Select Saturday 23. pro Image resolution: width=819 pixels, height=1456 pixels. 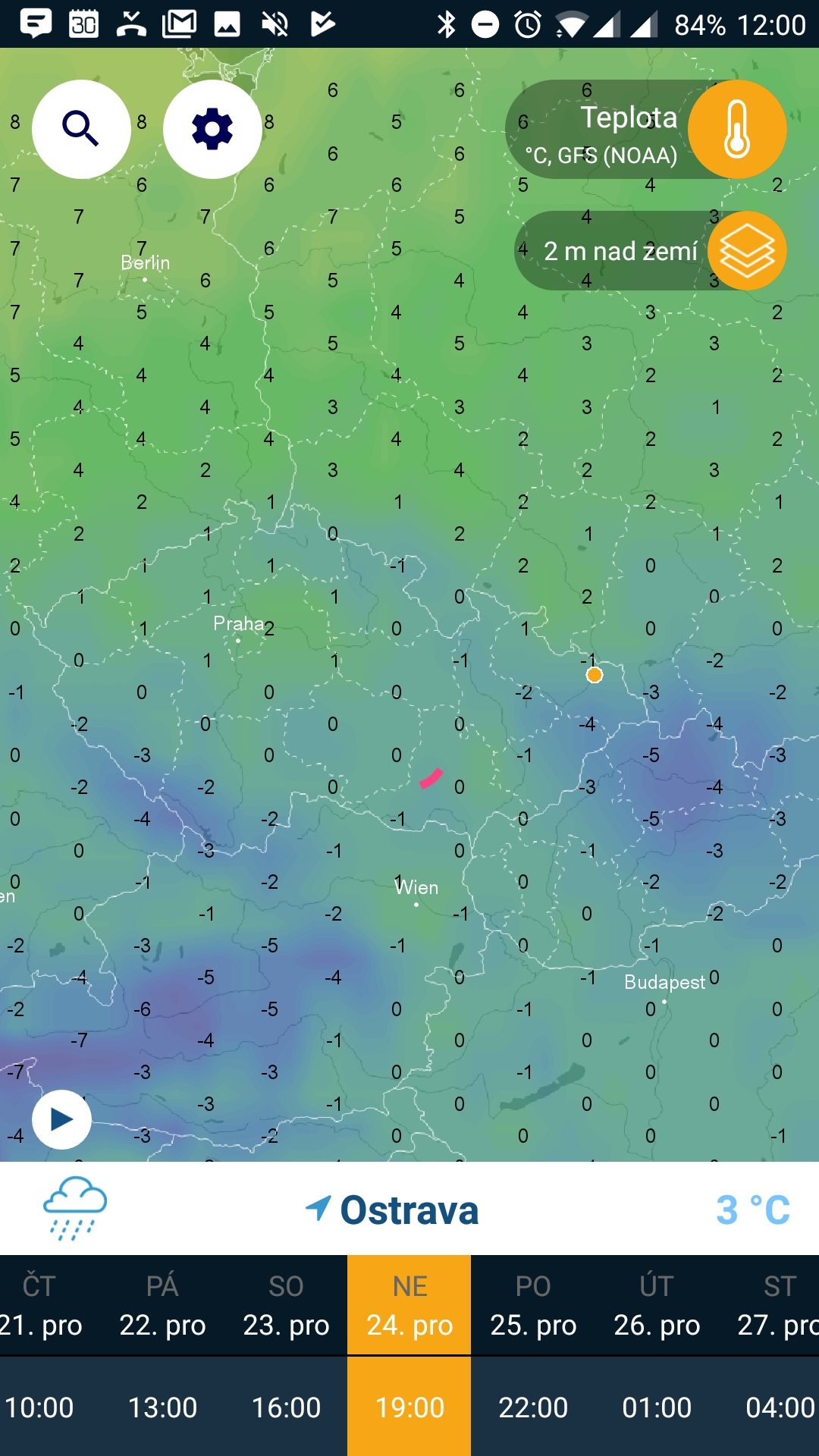point(286,1306)
